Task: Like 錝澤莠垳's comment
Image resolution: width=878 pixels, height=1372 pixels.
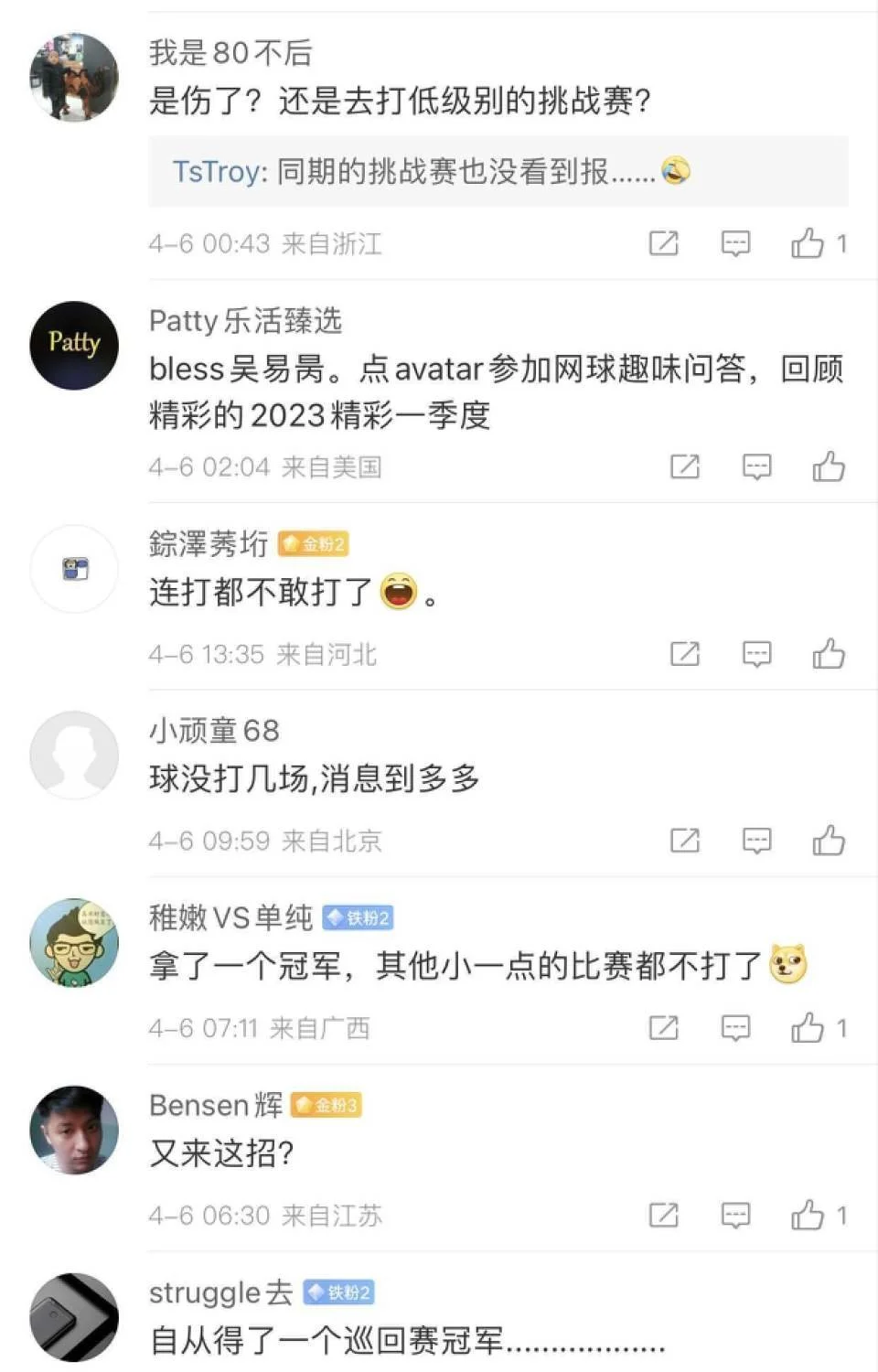Action: tap(829, 654)
